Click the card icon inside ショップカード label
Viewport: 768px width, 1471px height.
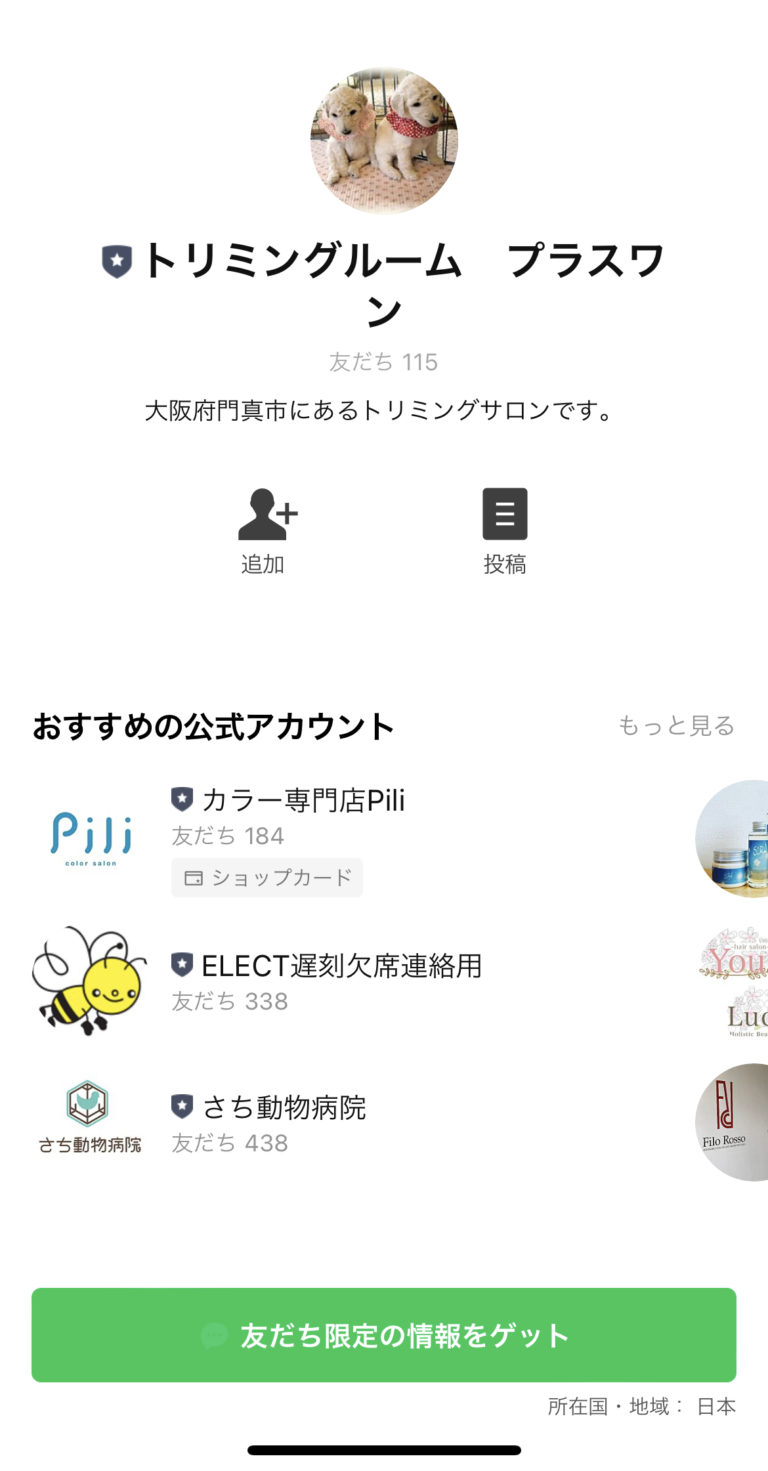click(x=194, y=877)
